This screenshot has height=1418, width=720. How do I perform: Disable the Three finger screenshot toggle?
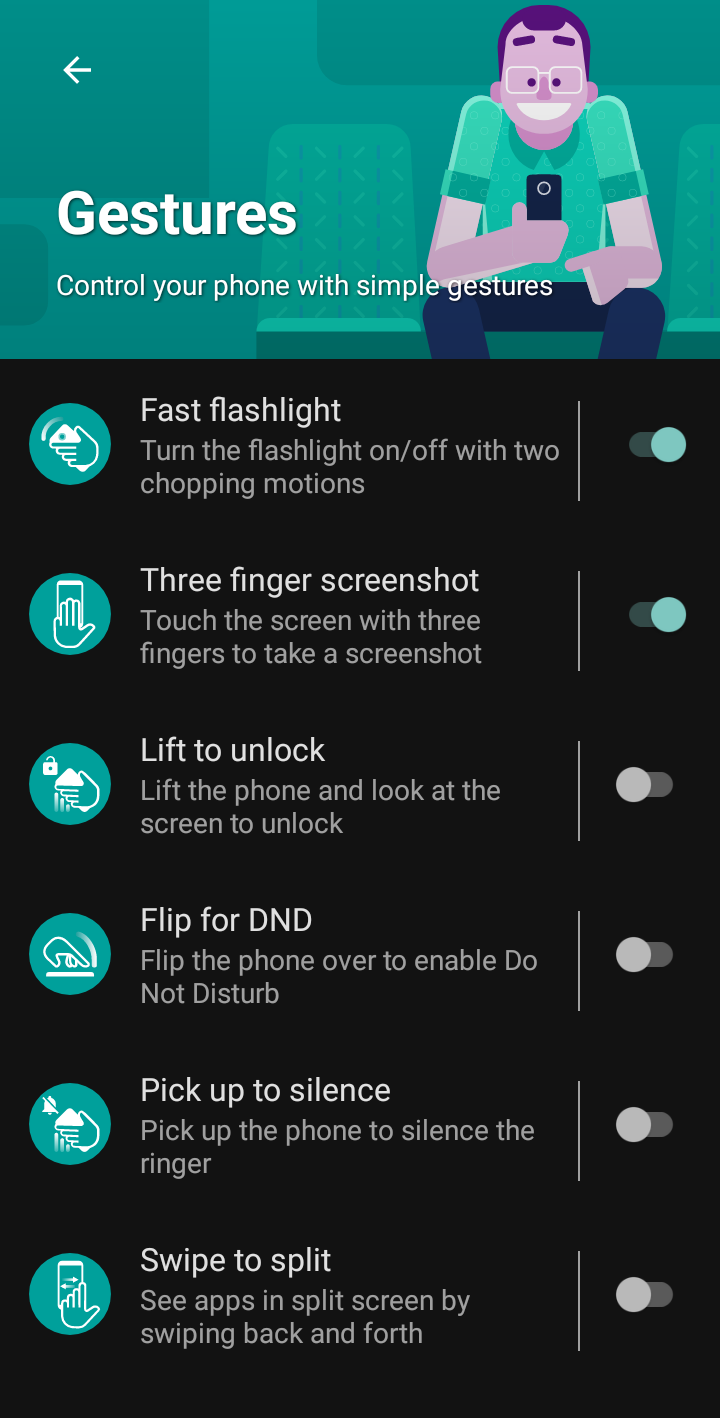[x=657, y=615]
